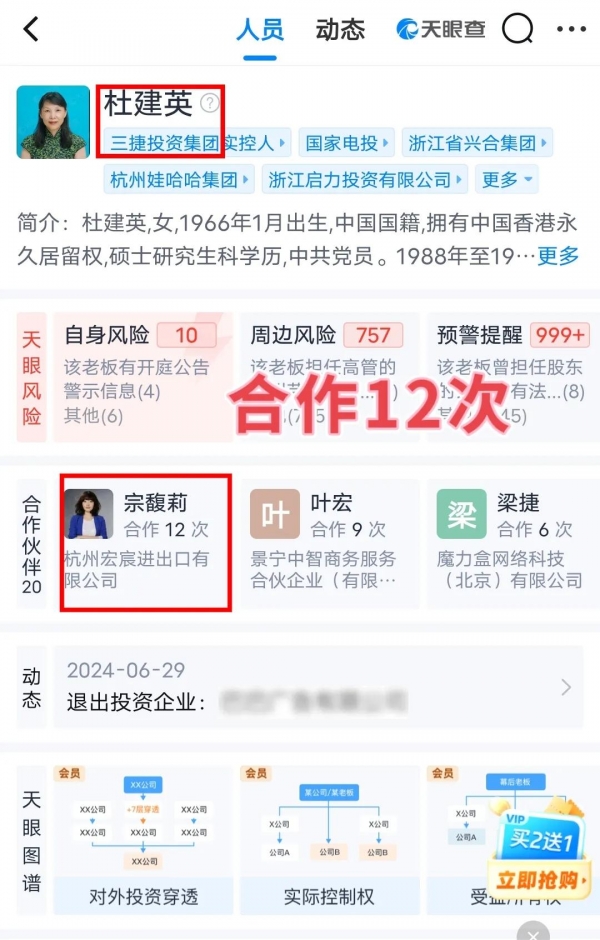Viewport: 600px width, 940px height.
Task: Open partner 梁捷's card
Action: (x=512, y=541)
